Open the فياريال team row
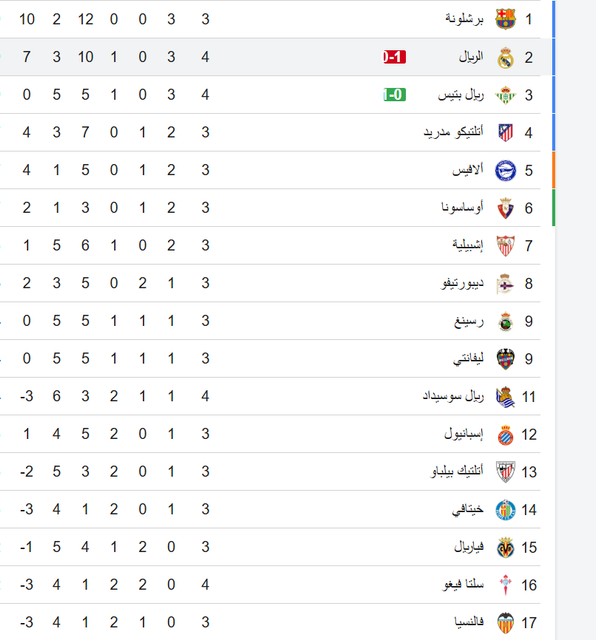The height and width of the screenshot is (640, 596). click(270, 547)
